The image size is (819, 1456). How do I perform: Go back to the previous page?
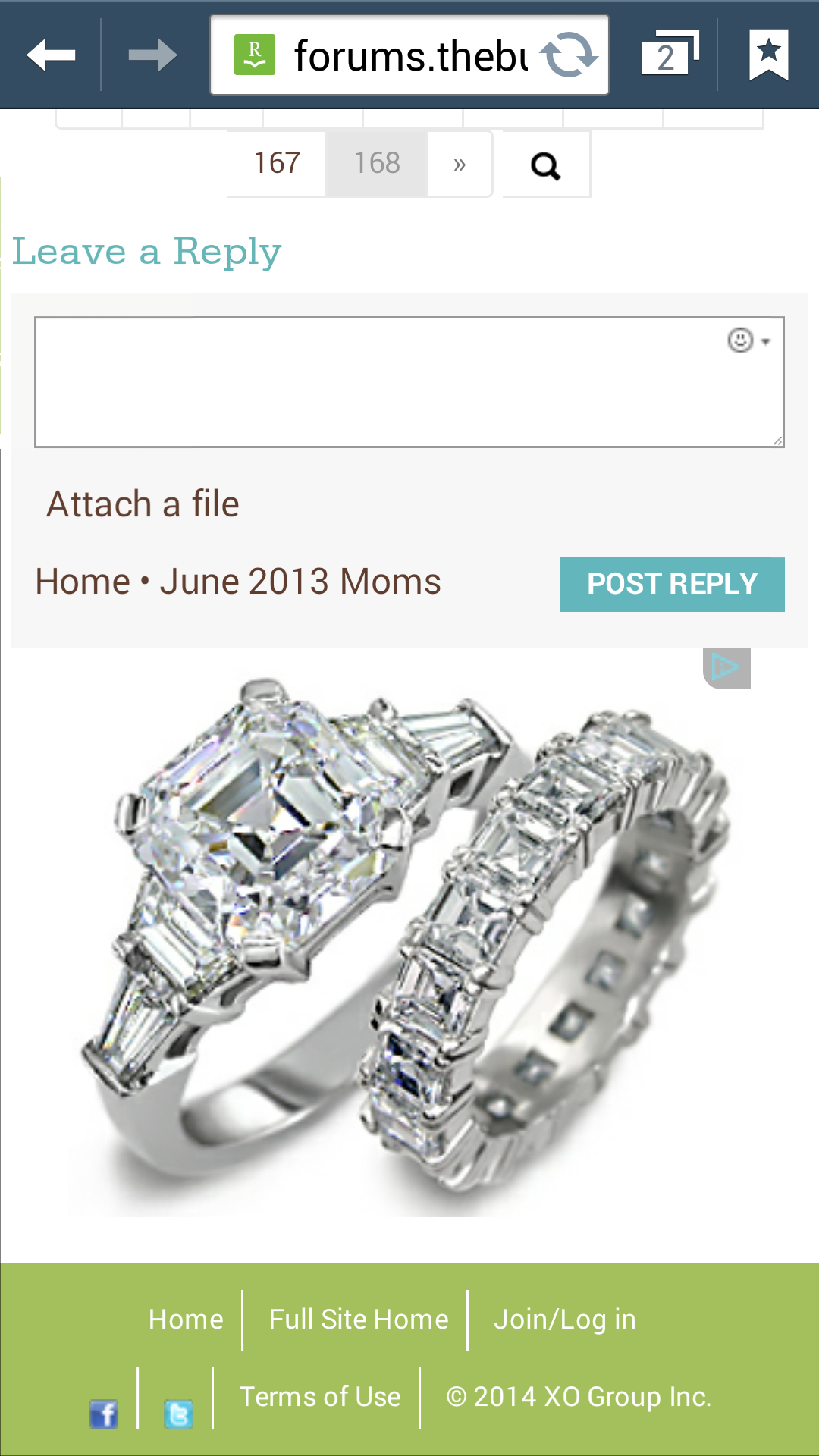click(x=50, y=55)
